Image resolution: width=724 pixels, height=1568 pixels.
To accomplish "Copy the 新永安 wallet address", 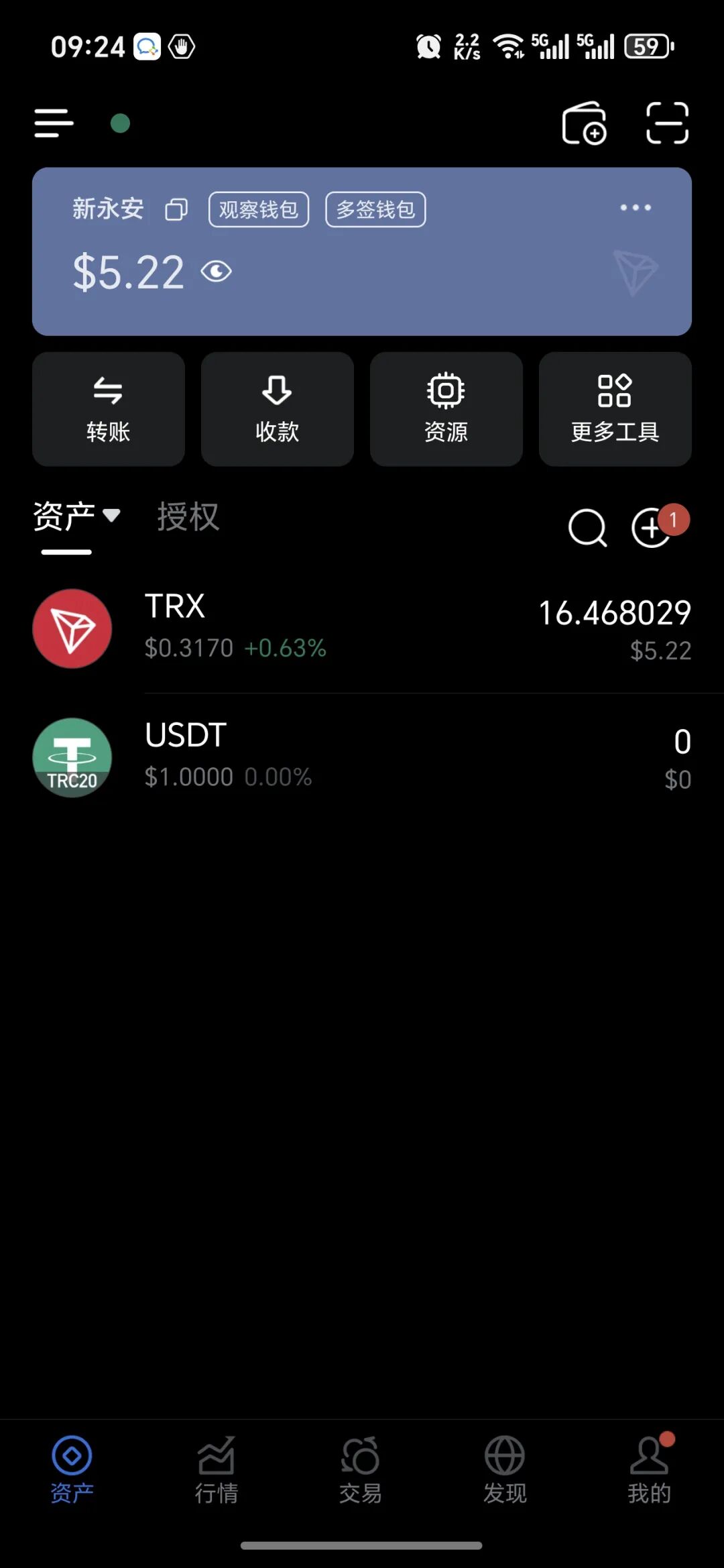I will coord(176,210).
